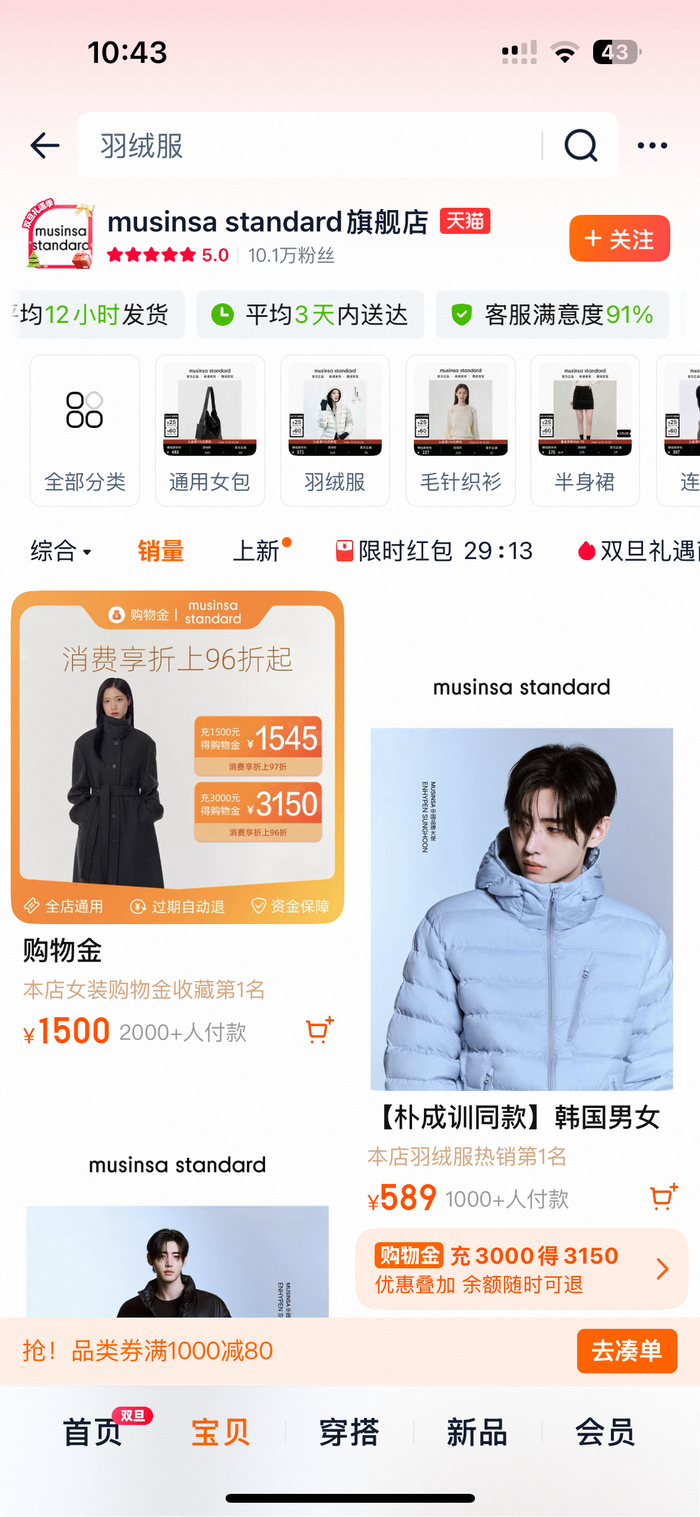This screenshot has width=700, height=1517.
Task: Switch to the 会员 tab
Action: (605, 1432)
